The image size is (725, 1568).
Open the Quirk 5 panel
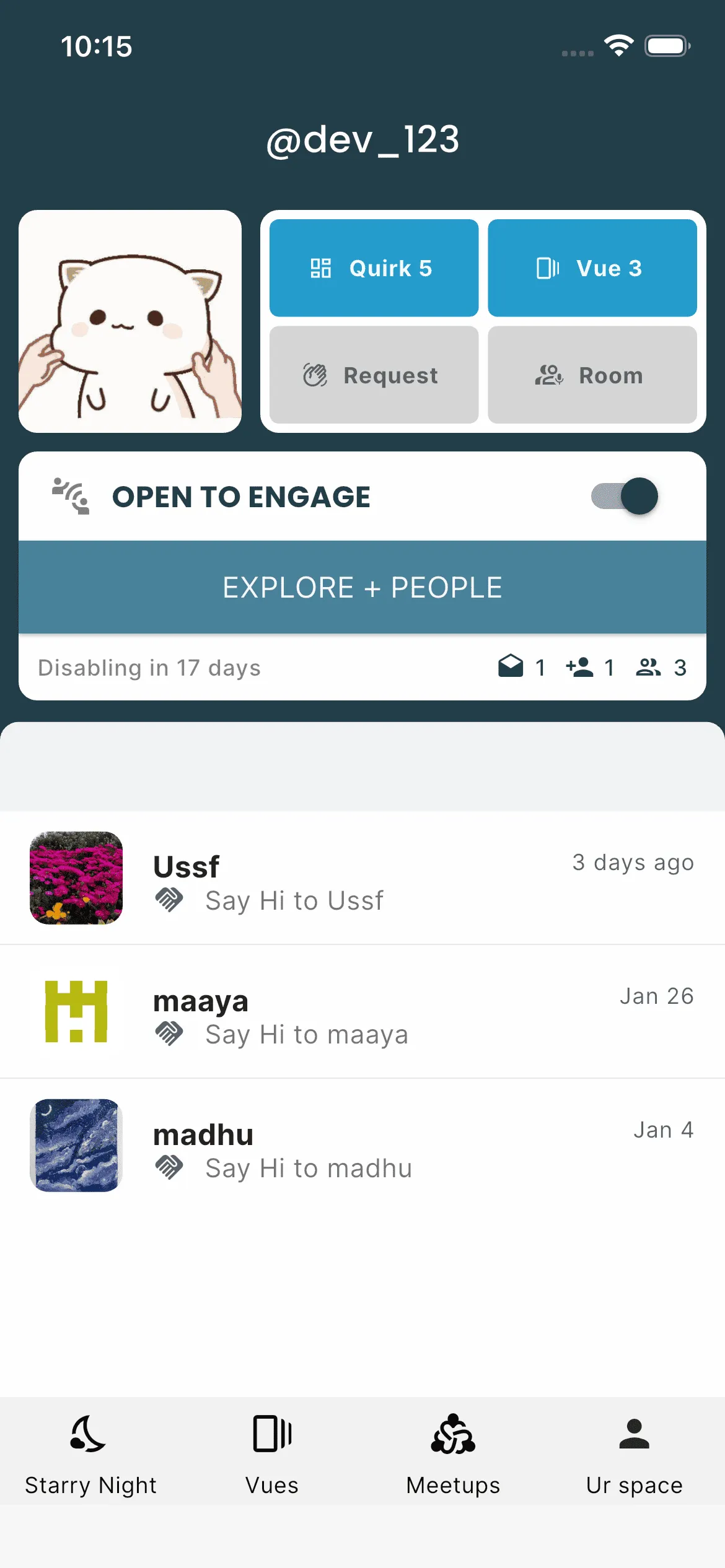374,268
